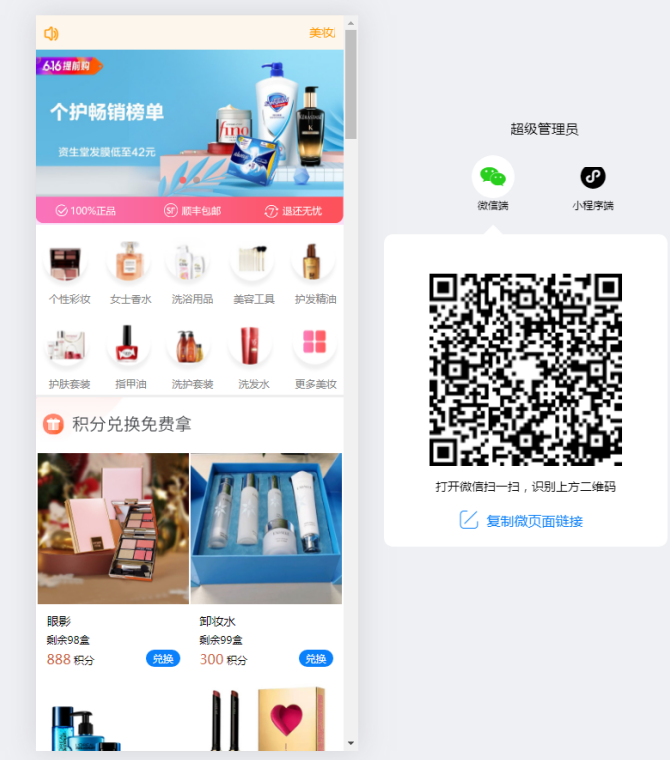This screenshot has width=670, height=760.
Task: Switch to the 小程序端 preview tab
Action: [593, 182]
